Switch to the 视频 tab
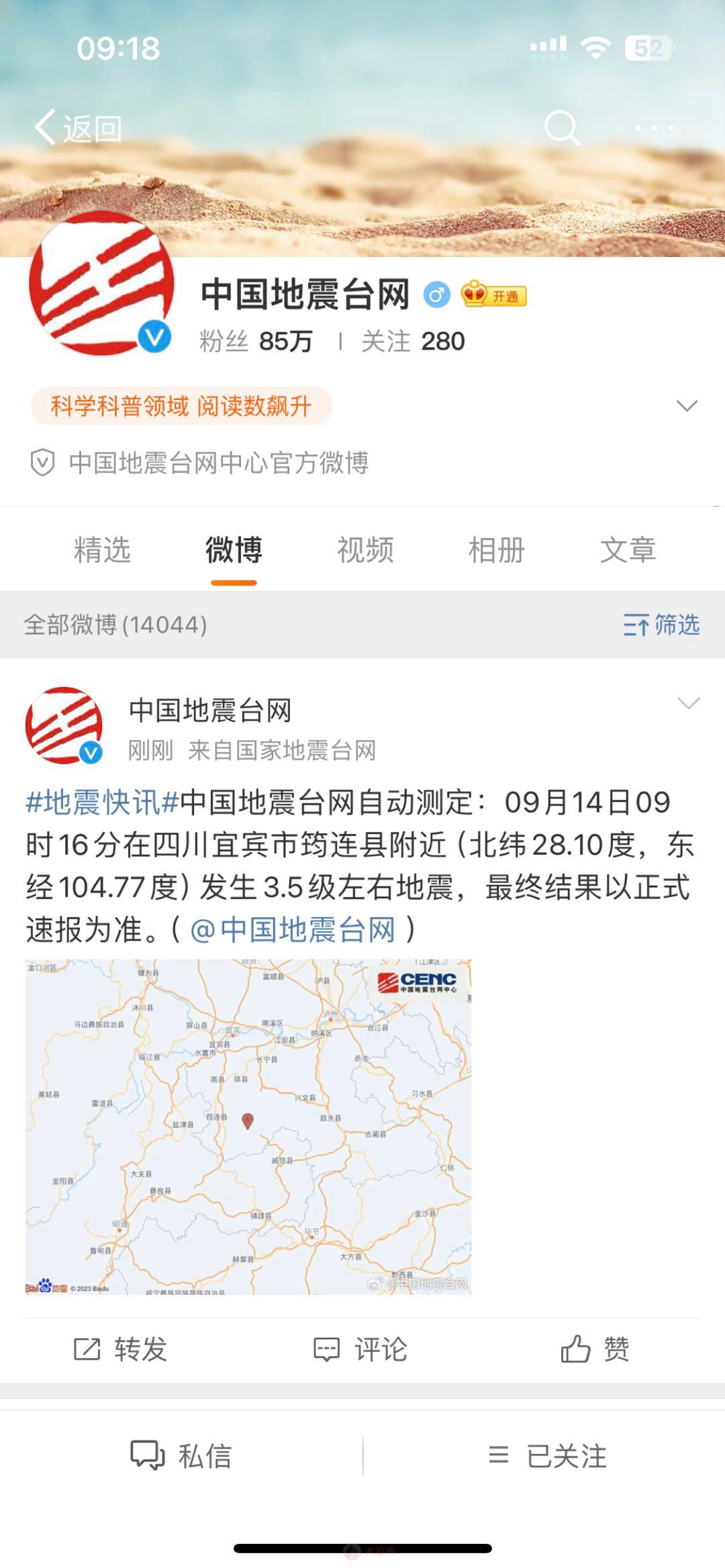This screenshot has width=725, height=1568. click(x=365, y=550)
